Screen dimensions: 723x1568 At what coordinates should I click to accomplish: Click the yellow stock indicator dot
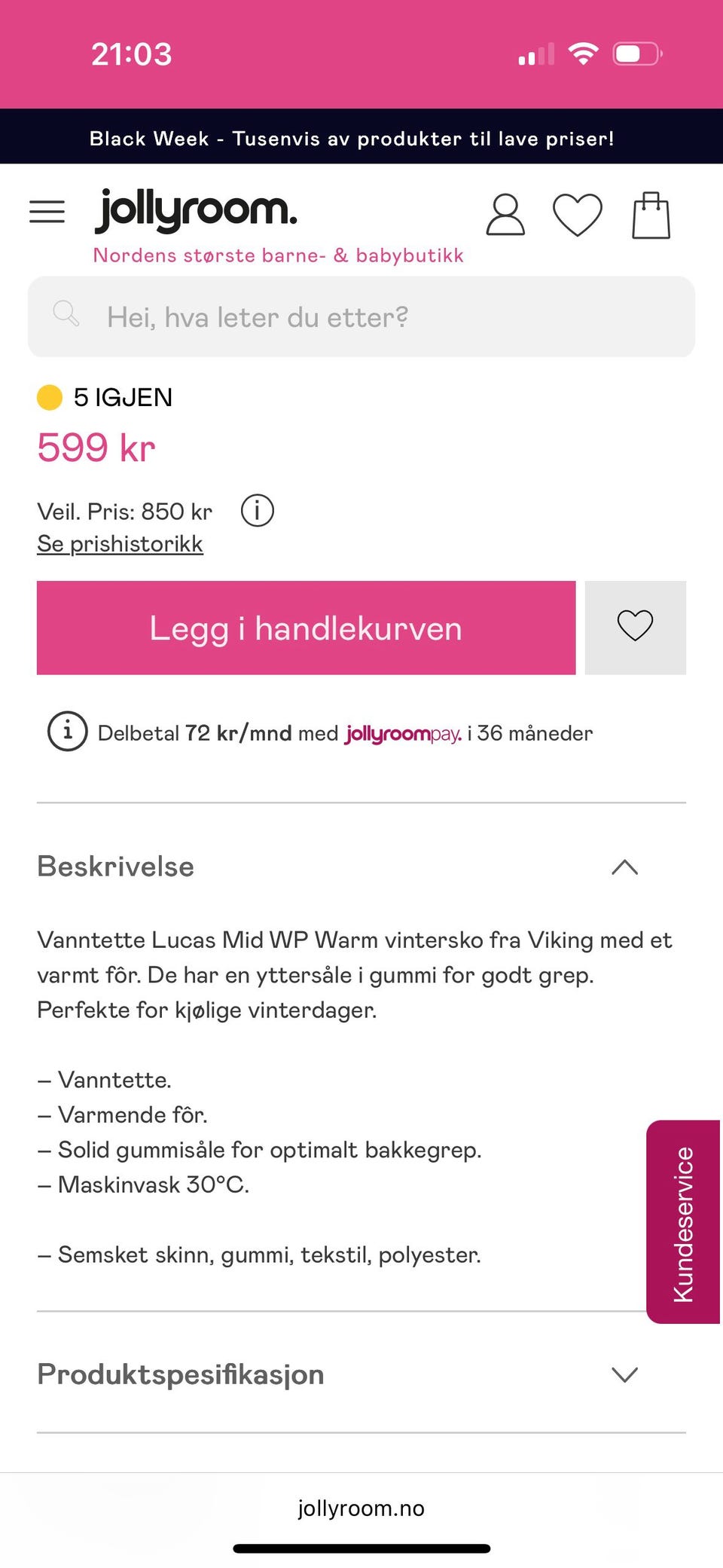pos(50,396)
